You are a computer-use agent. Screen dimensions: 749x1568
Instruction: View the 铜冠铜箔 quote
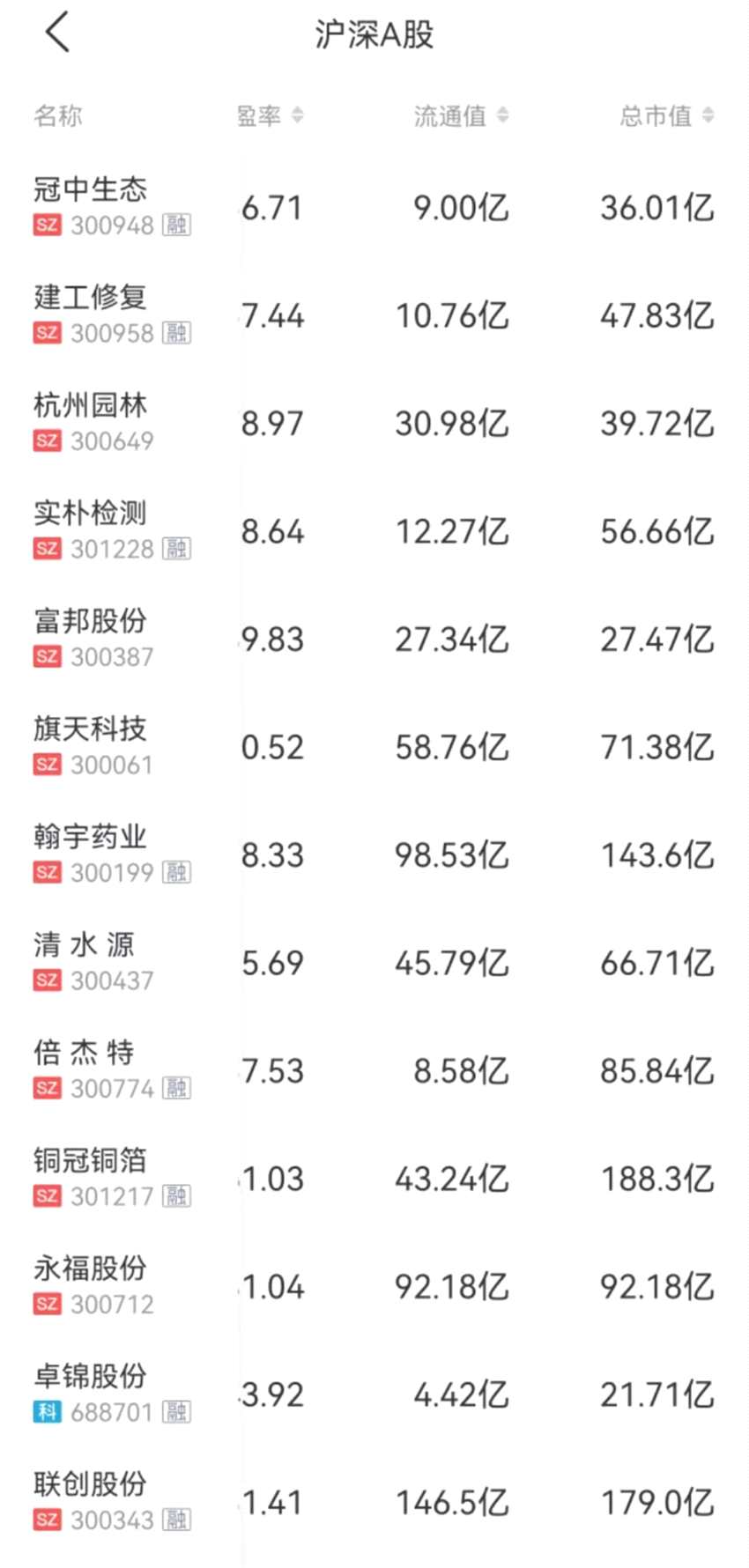click(91, 1161)
